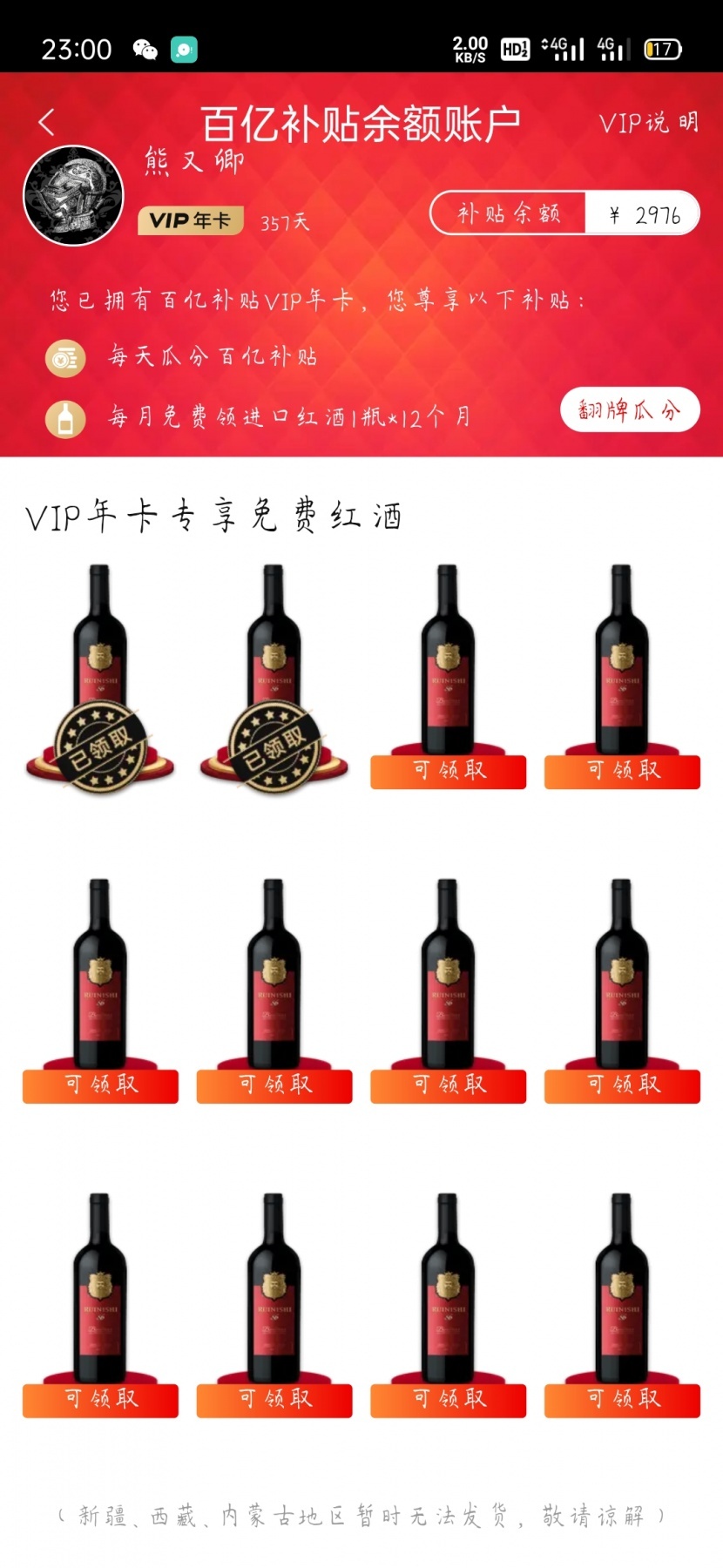The width and height of the screenshot is (723, 1568).
Task: Claim the twelfth and last bottle's 可领取
Action: tap(622, 1400)
